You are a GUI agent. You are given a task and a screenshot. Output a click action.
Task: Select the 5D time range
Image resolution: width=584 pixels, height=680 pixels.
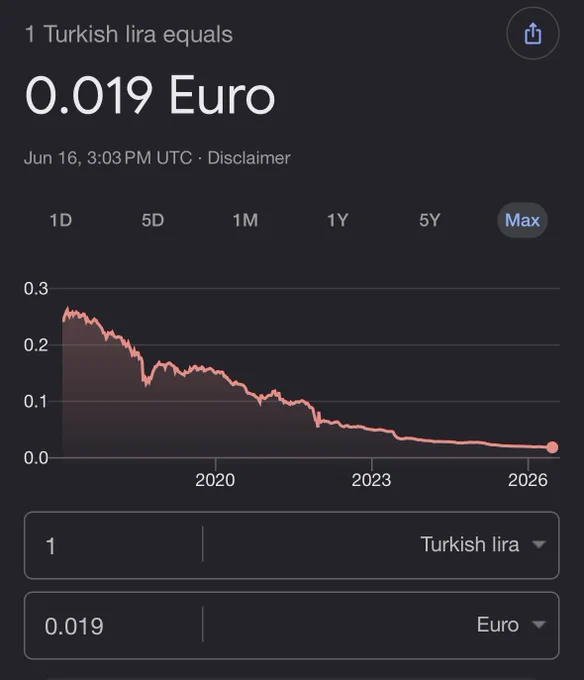tap(153, 220)
